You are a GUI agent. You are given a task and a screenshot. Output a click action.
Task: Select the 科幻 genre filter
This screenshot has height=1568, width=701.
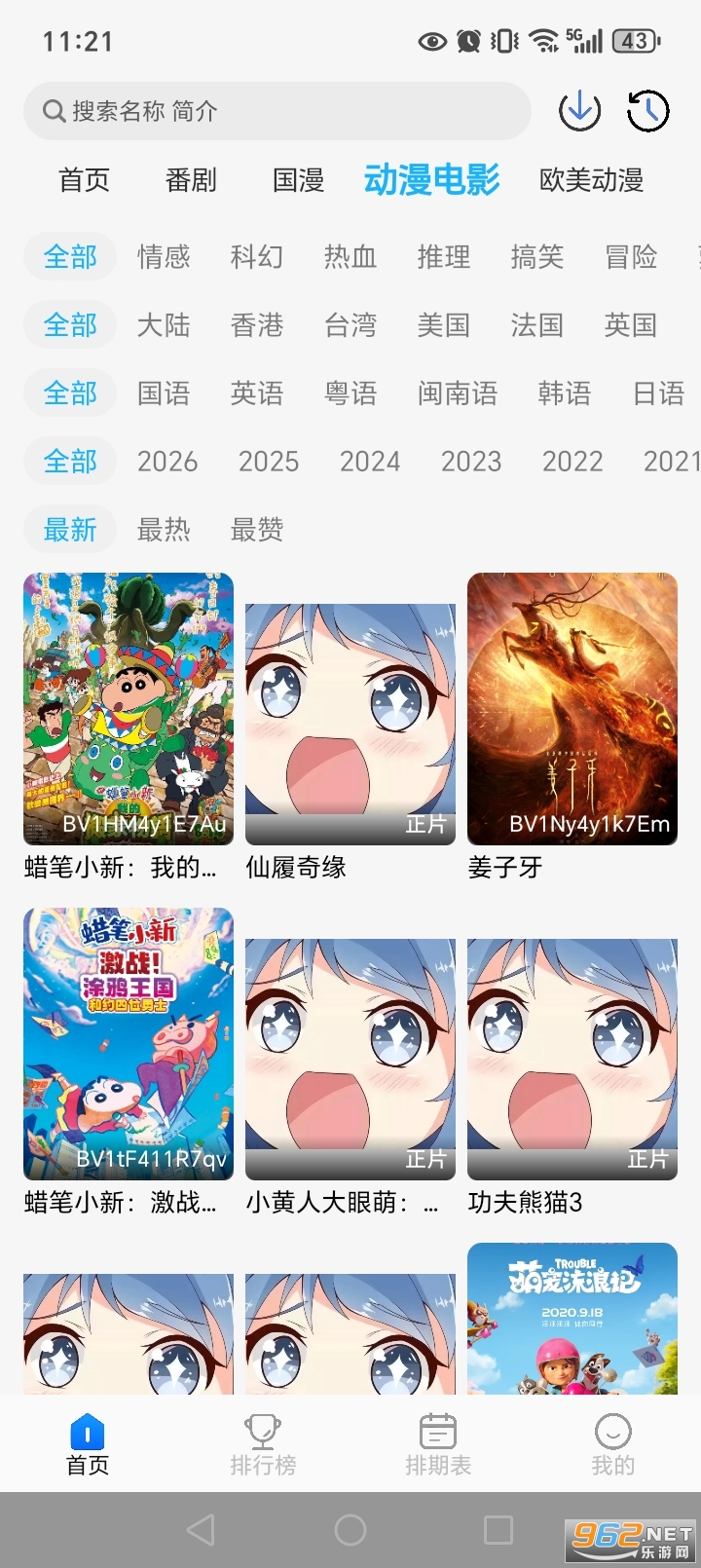(x=256, y=257)
